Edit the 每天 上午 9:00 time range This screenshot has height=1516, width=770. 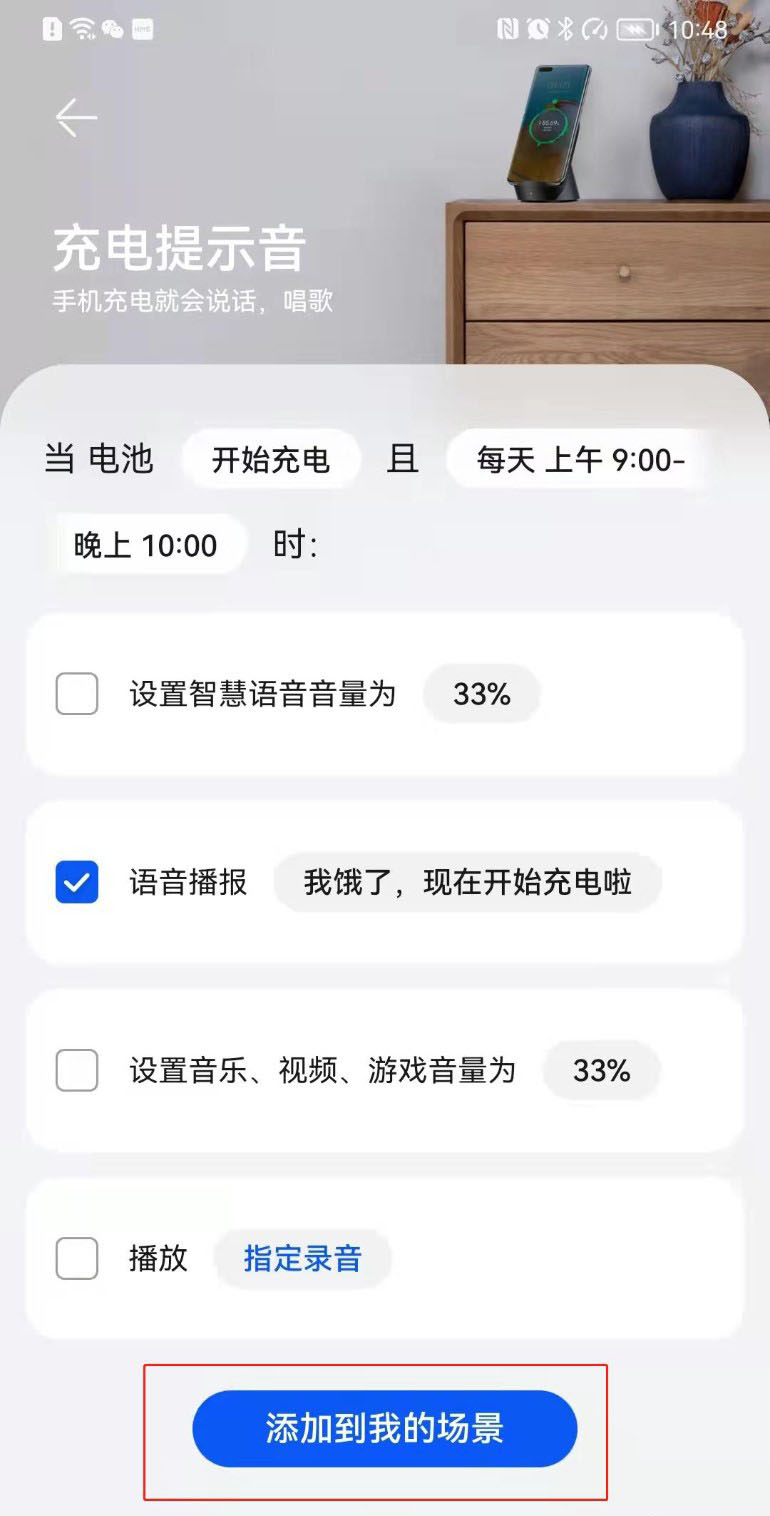point(581,459)
